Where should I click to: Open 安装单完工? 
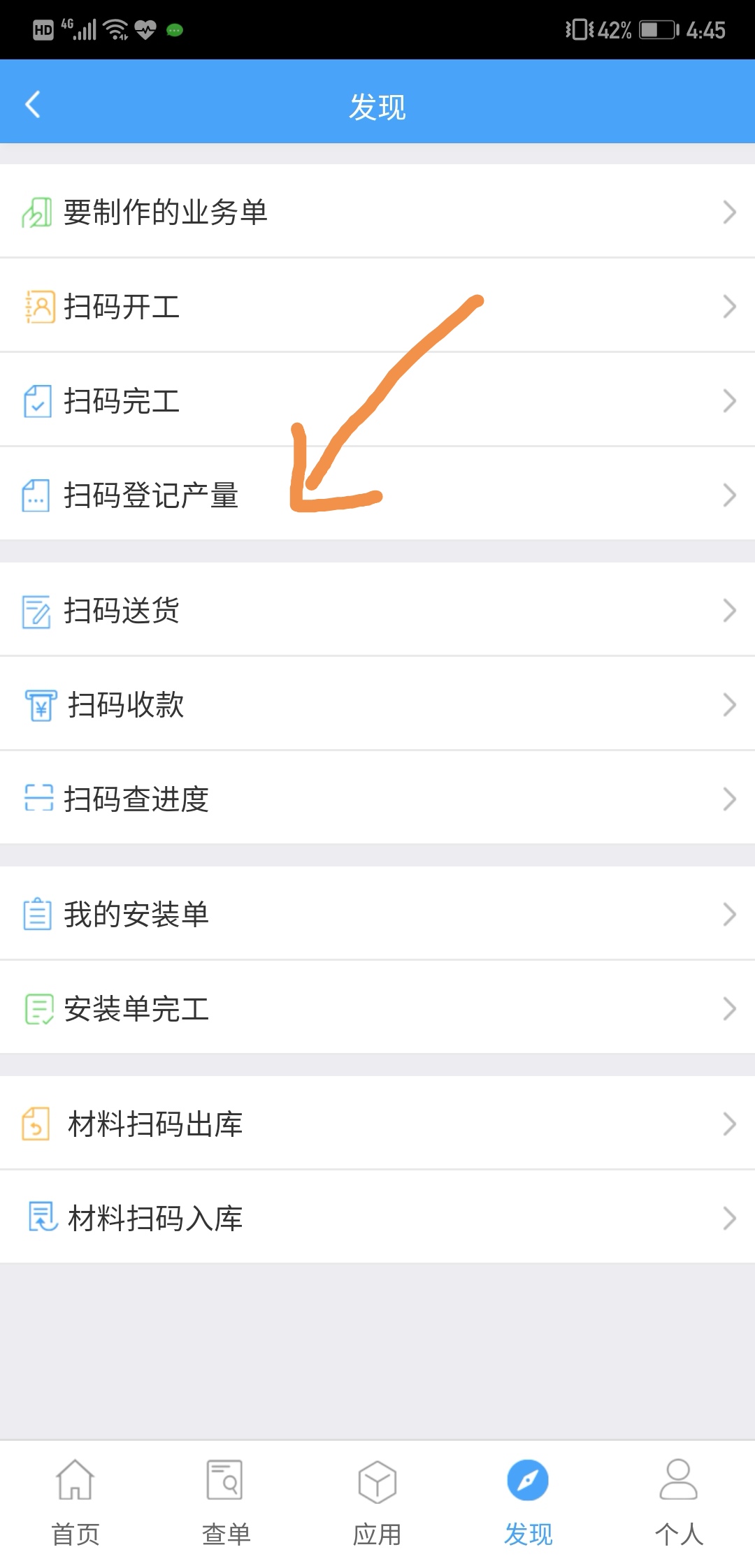click(377, 1008)
